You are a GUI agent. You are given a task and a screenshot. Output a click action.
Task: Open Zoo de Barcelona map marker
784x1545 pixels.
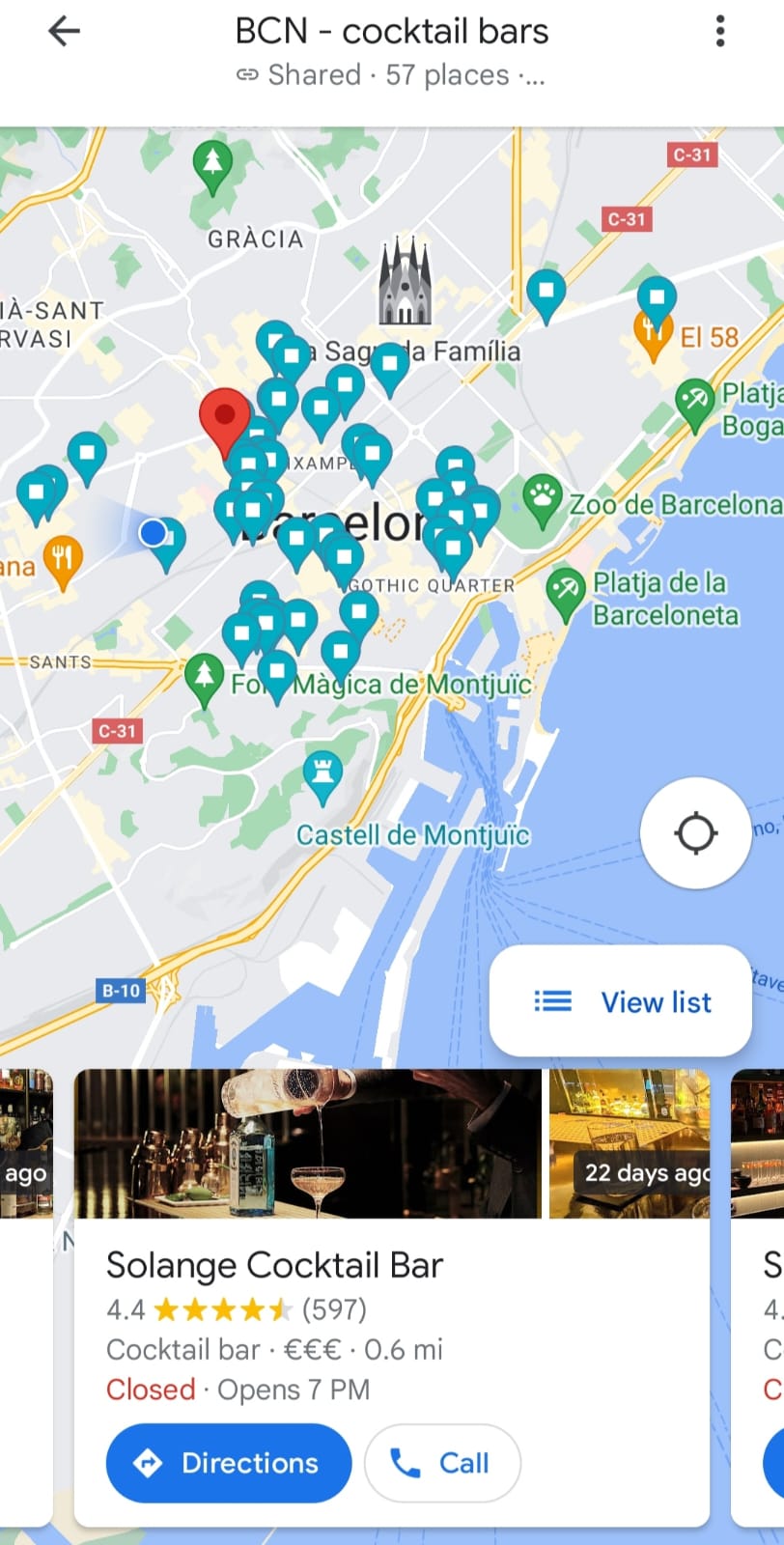tap(543, 499)
